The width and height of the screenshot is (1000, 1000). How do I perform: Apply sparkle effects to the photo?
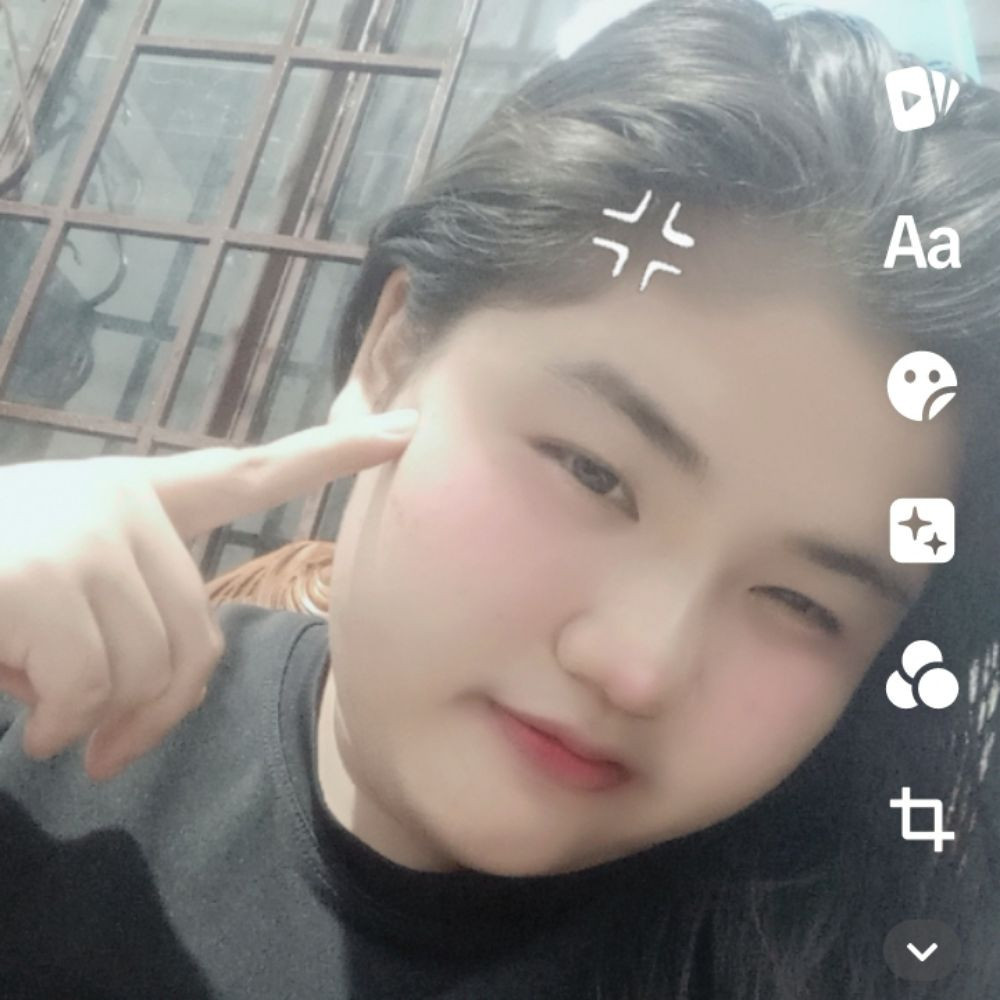tap(921, 531)
